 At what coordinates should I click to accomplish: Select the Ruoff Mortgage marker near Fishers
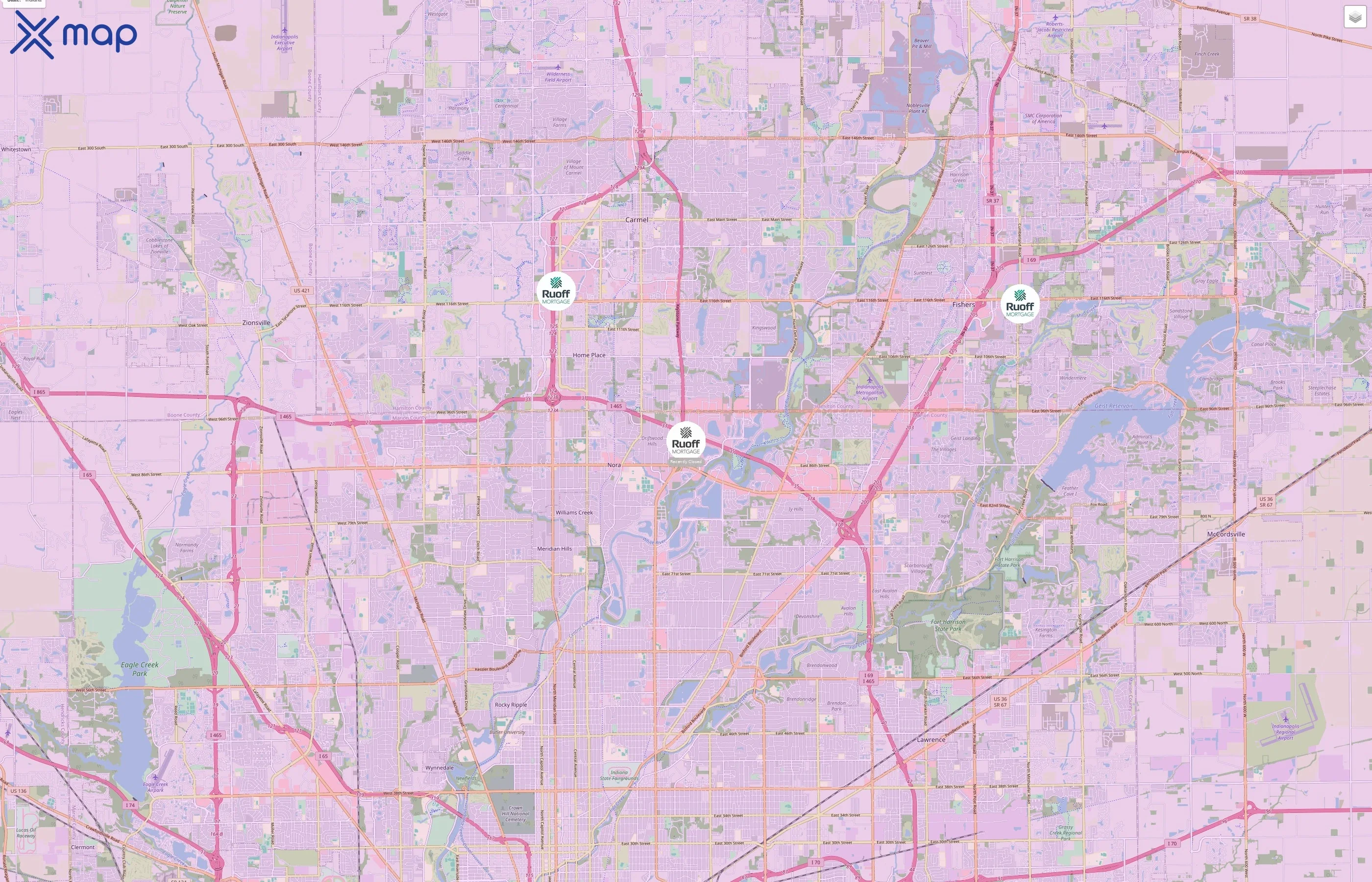[1019, 304]
